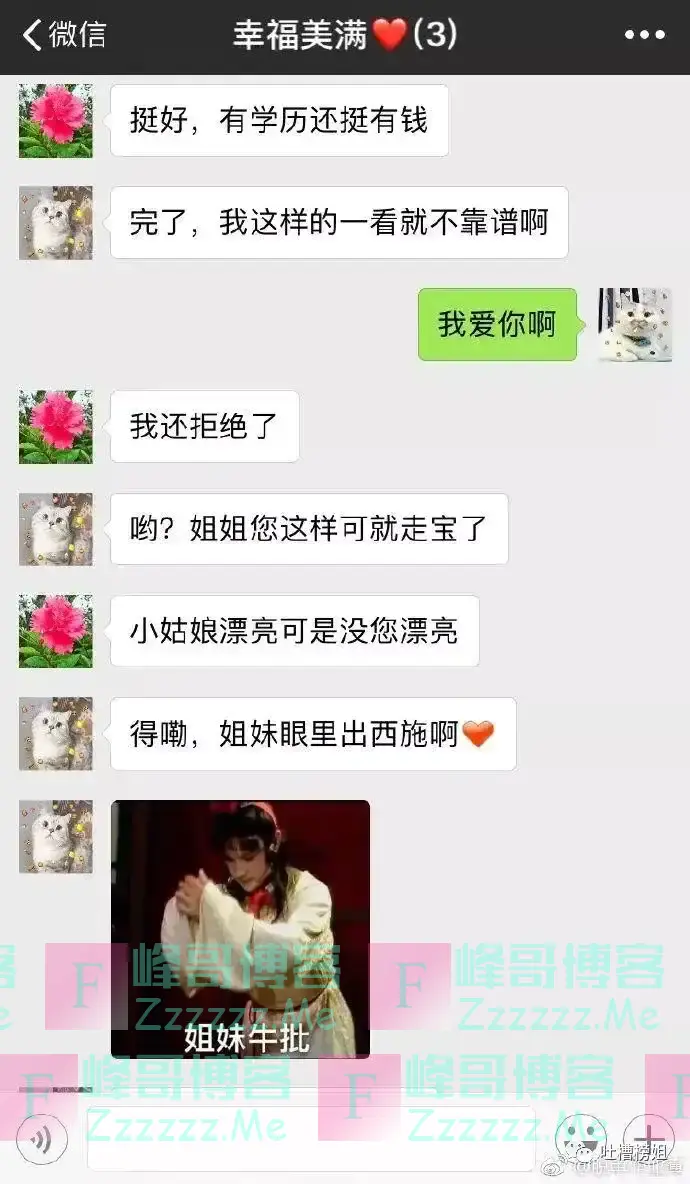Tap the flower avatar beside 小姑娘漂亮可是没您漂亮
This screenshot has width=690, height=1184.
[x=56, y=631]
